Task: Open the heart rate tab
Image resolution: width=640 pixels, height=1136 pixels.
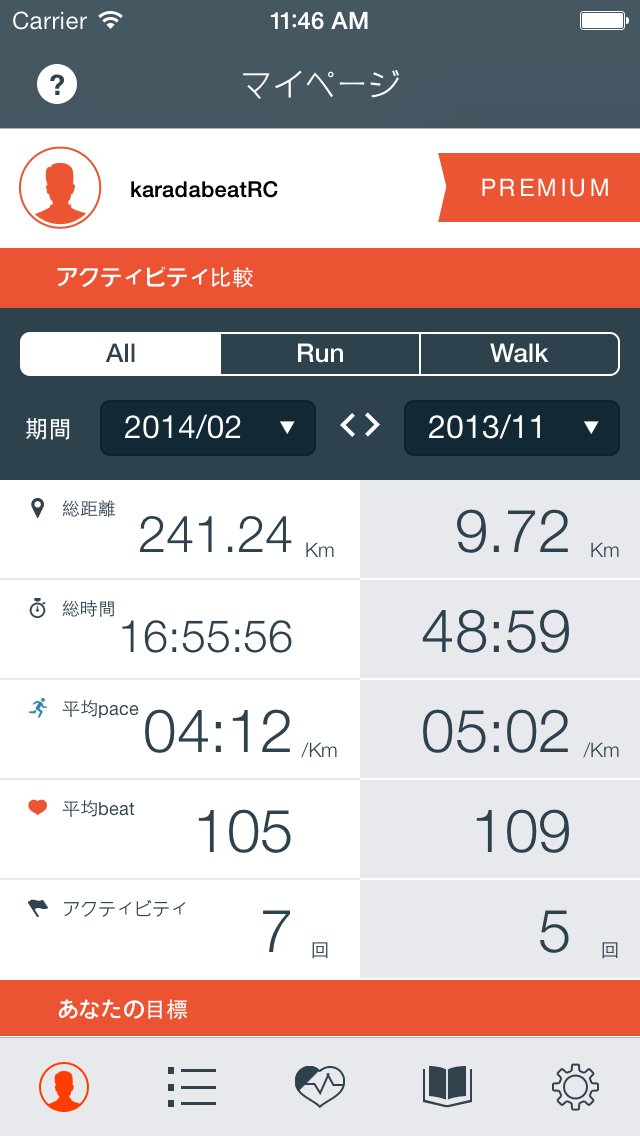Action: coord(320,1086)
